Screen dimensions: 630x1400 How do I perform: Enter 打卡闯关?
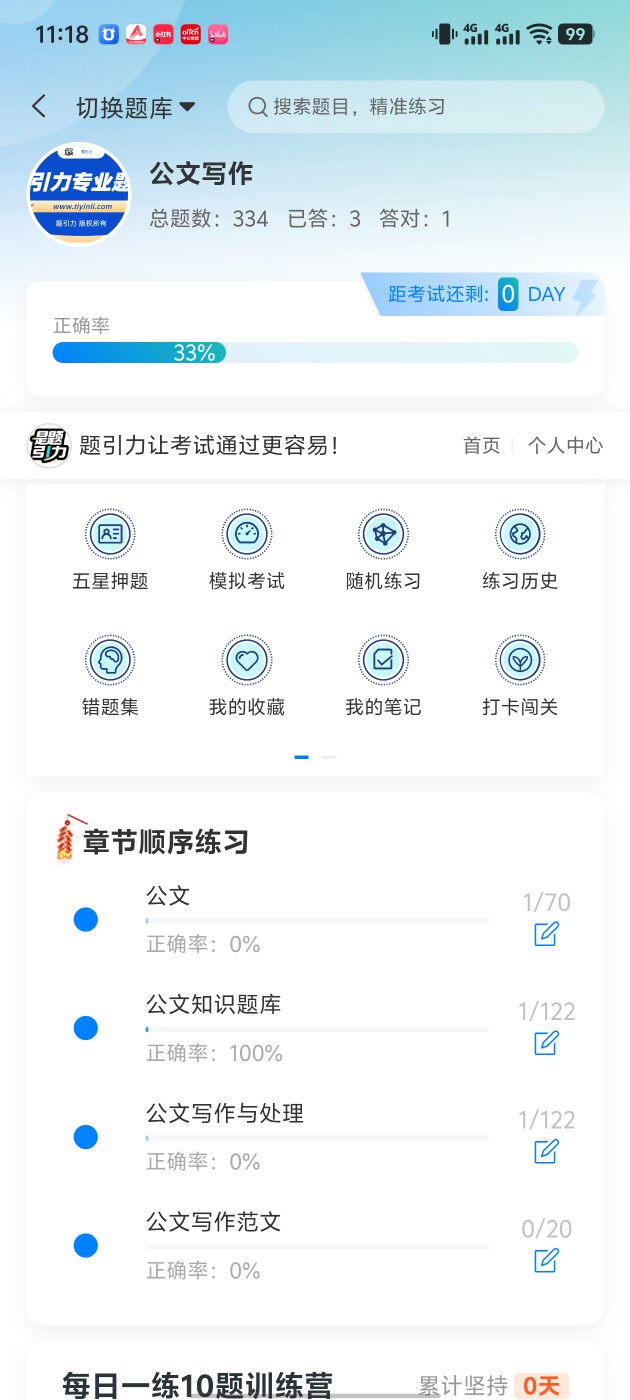click(520, 677)
